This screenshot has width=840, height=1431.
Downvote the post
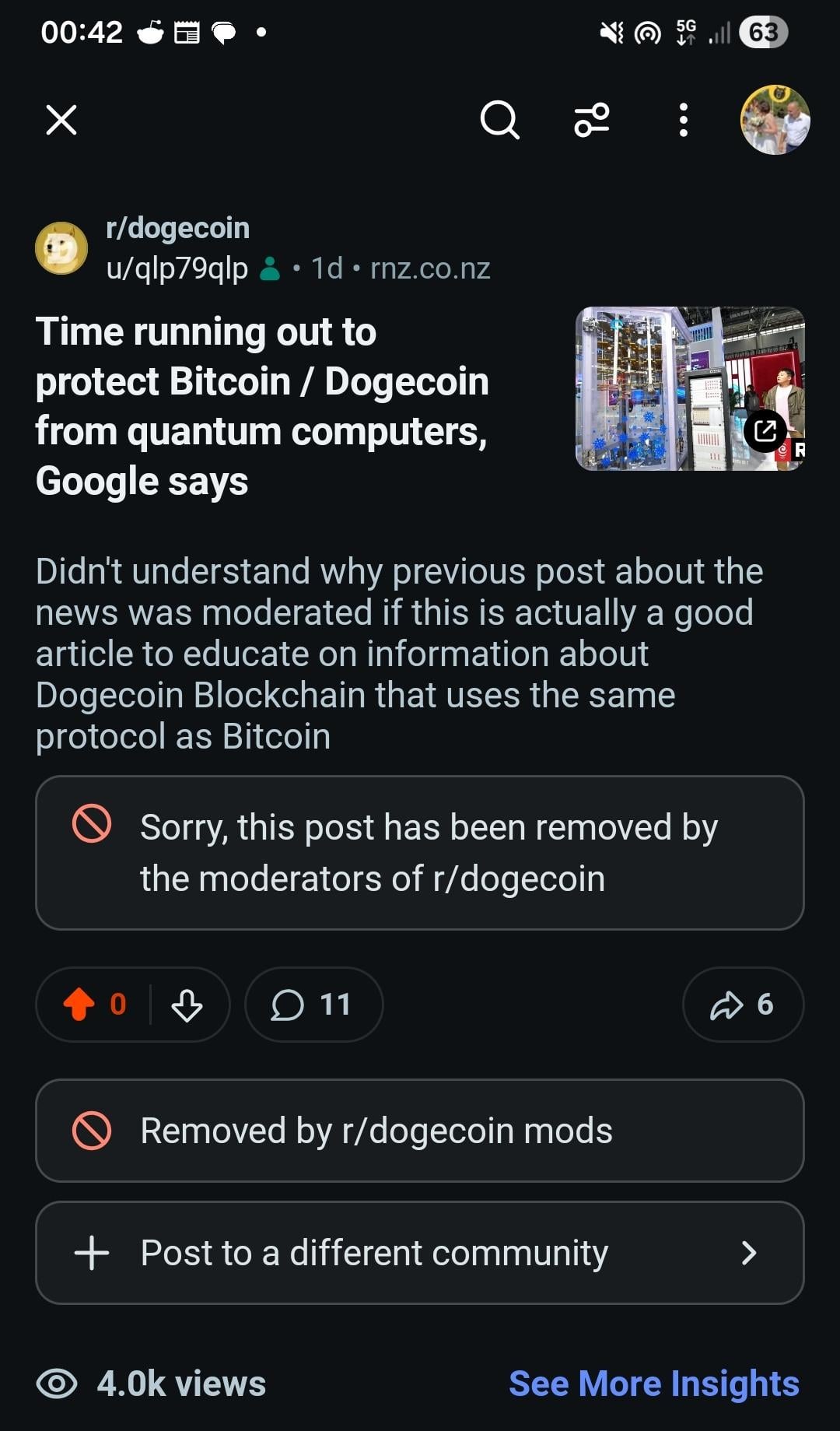pyautogui.click(x=187, y=1004)
